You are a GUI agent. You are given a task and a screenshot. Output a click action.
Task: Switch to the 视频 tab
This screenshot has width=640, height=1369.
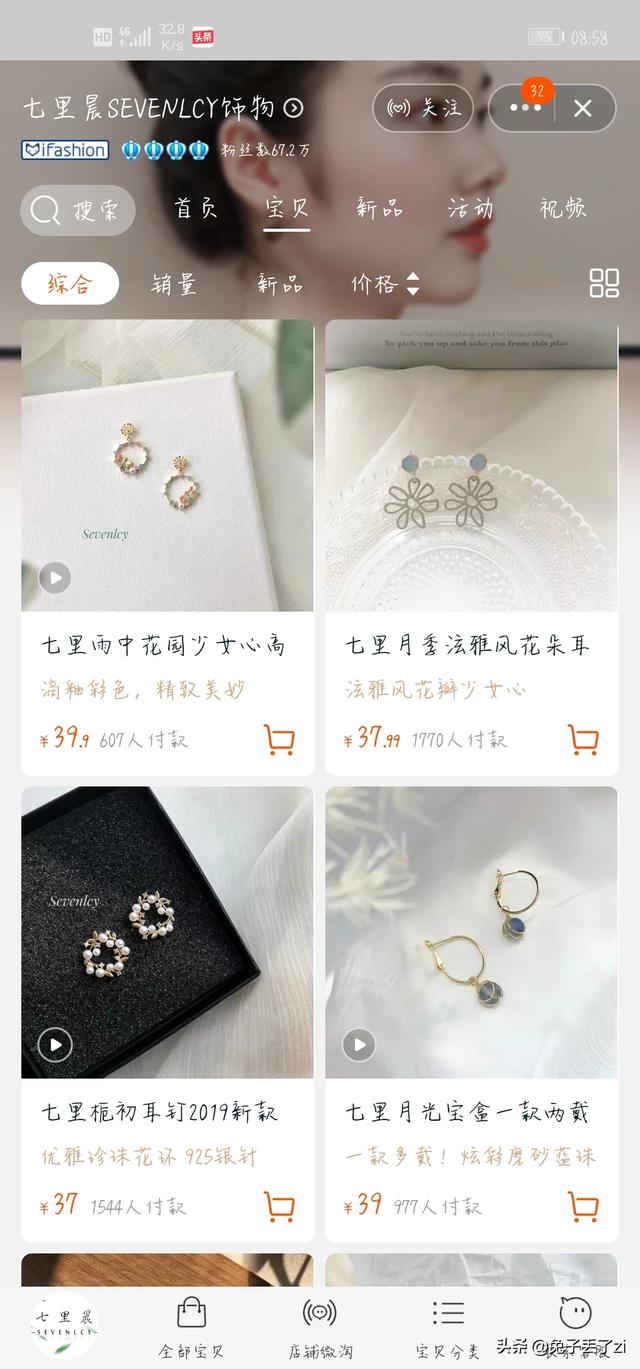[563, 208]
